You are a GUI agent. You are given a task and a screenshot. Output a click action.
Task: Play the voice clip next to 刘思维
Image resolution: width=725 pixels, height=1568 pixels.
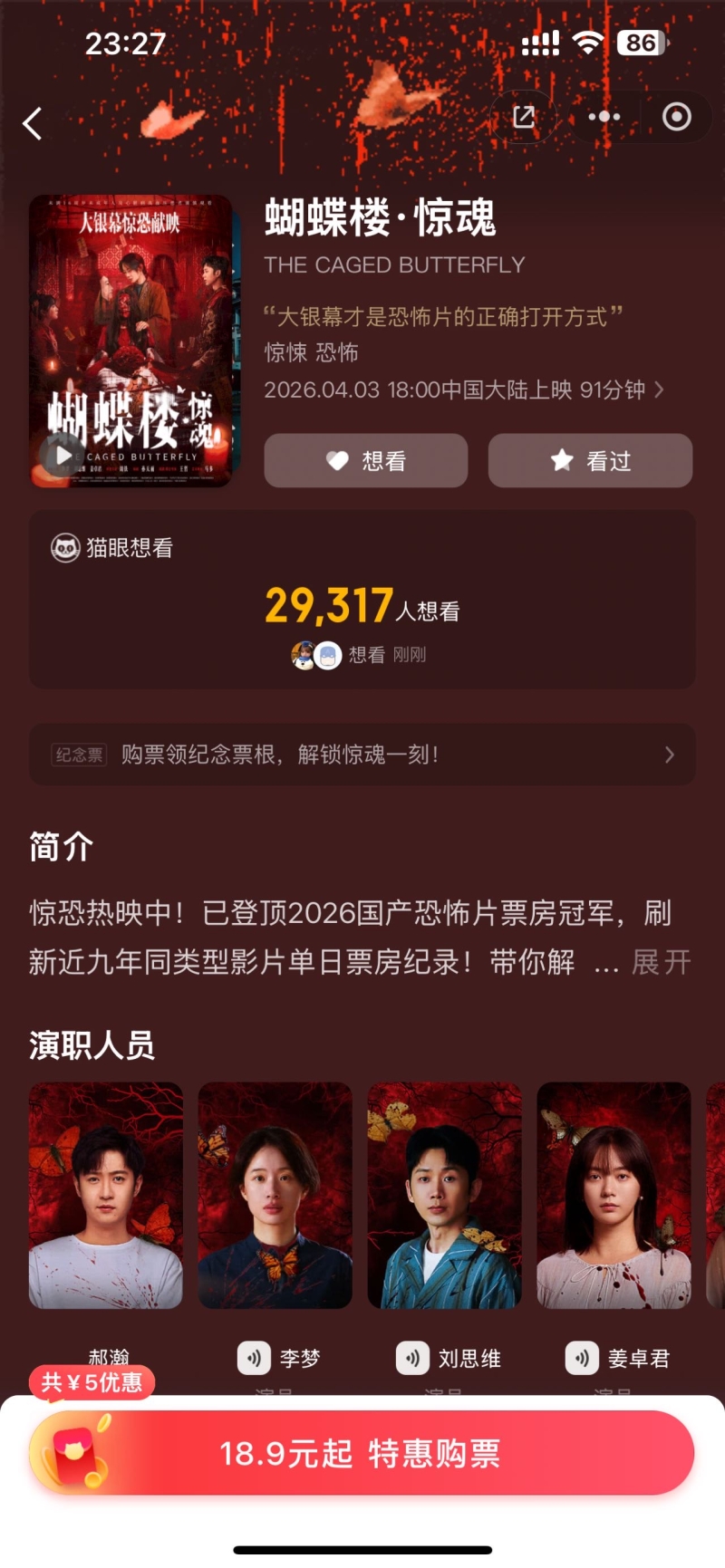(412, 1358)
